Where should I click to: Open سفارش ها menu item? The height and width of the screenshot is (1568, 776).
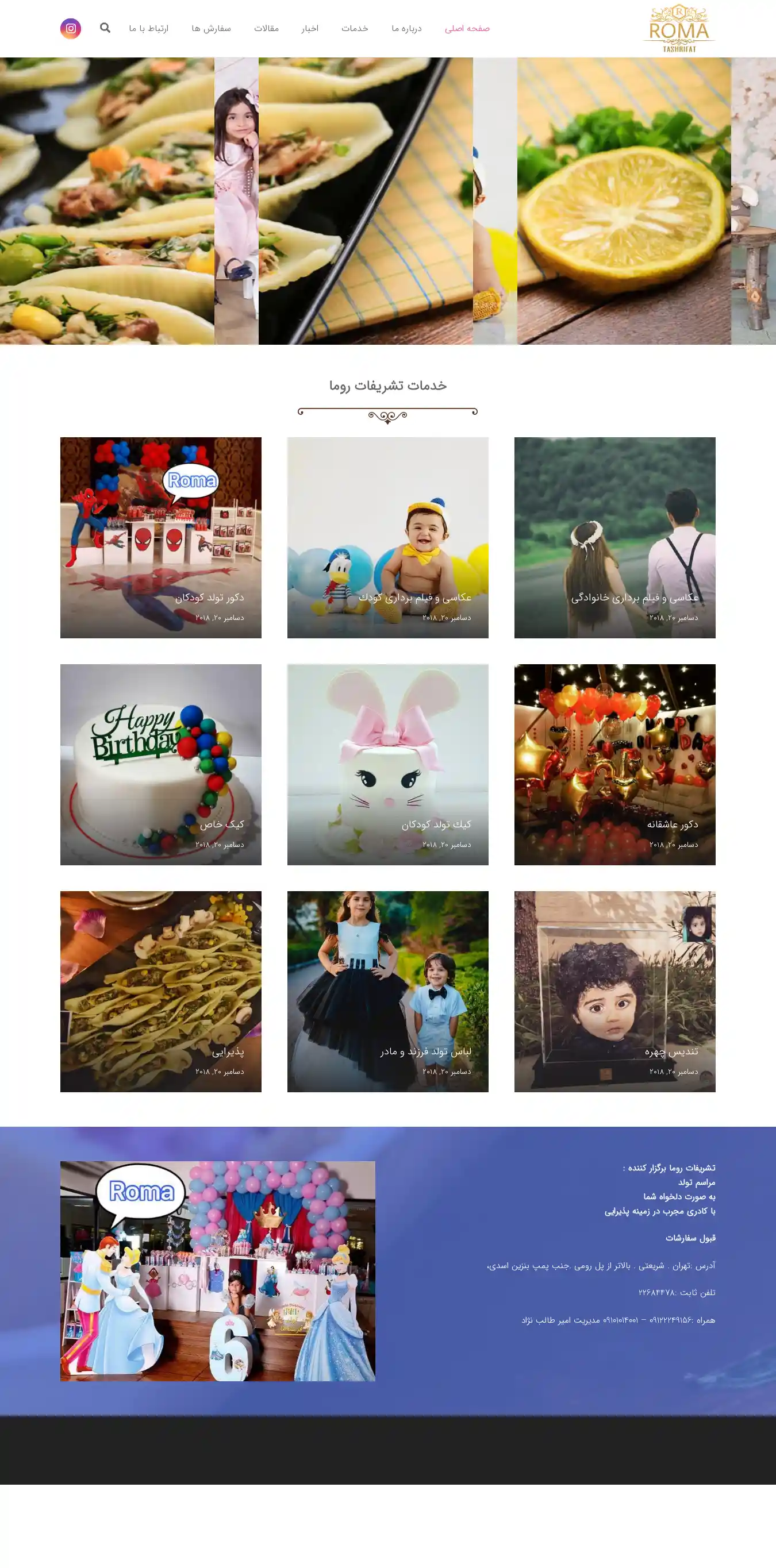(x=211, y=29)
